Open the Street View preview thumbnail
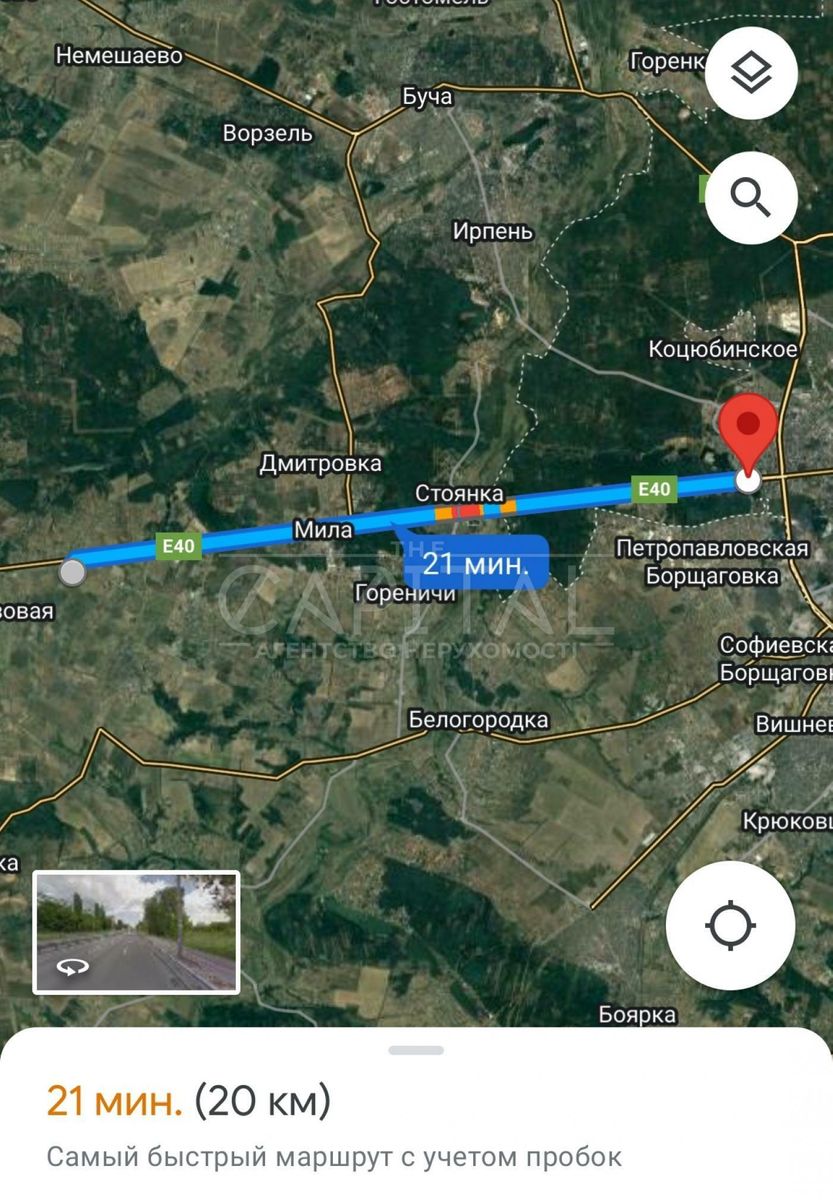 [136, 932]
